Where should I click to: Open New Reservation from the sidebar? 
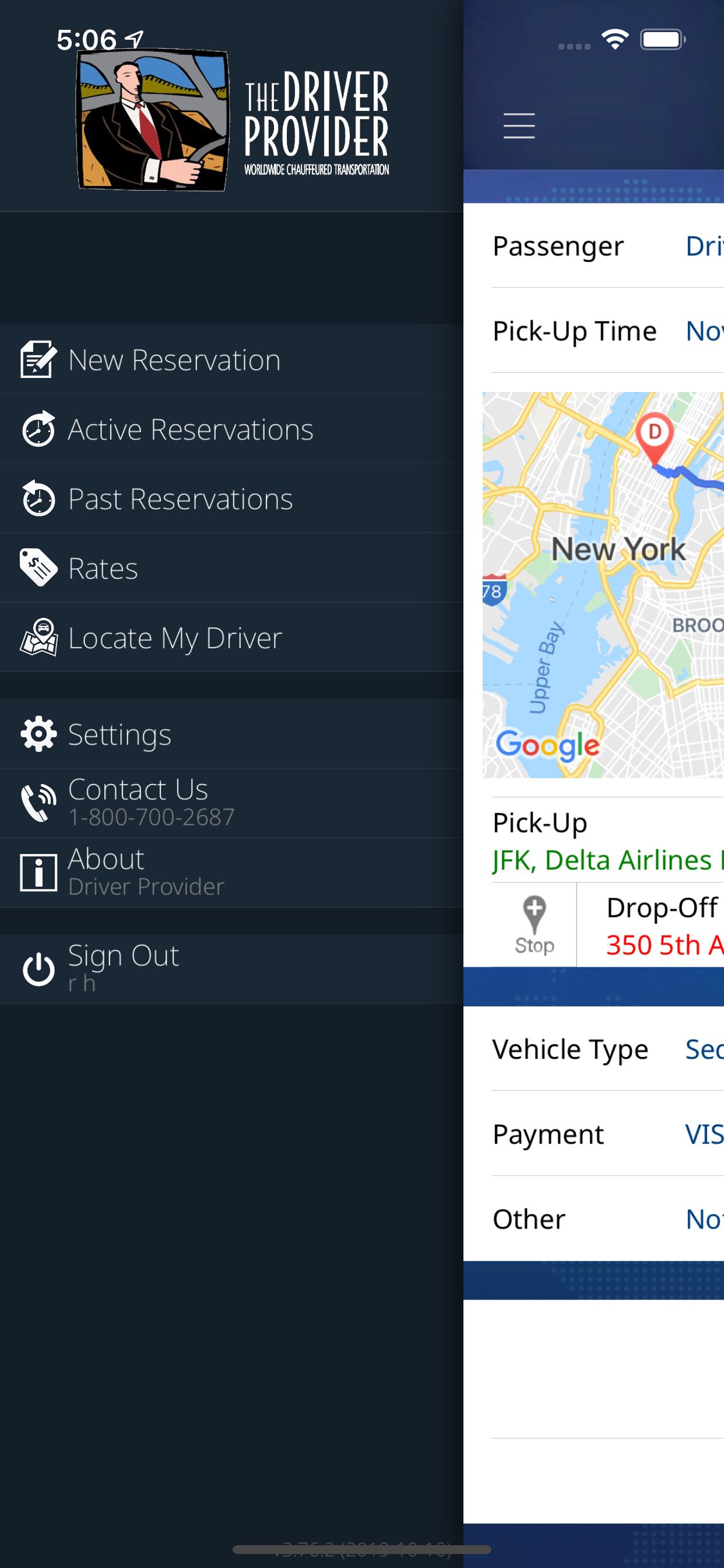point(174,359)
